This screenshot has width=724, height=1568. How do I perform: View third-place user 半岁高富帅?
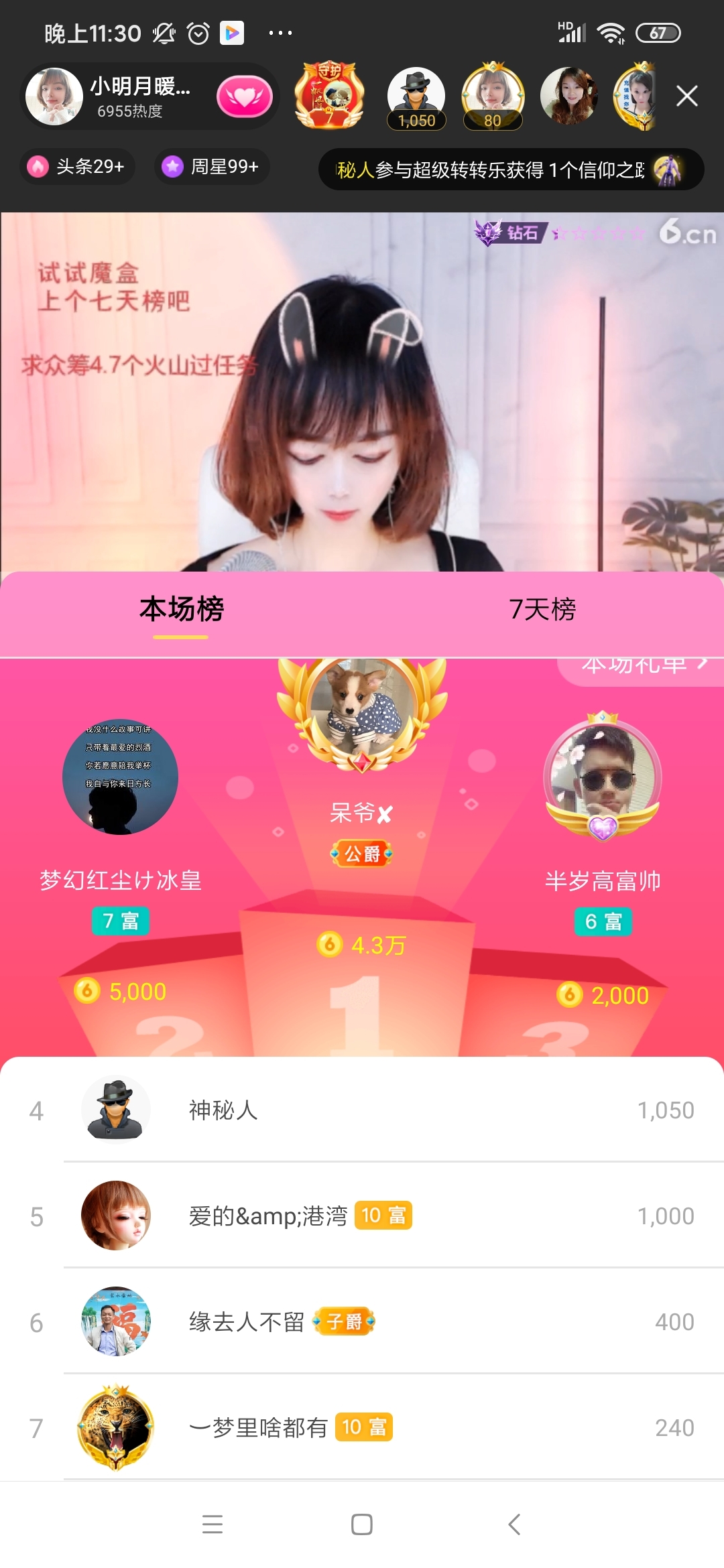pos(603,777)
